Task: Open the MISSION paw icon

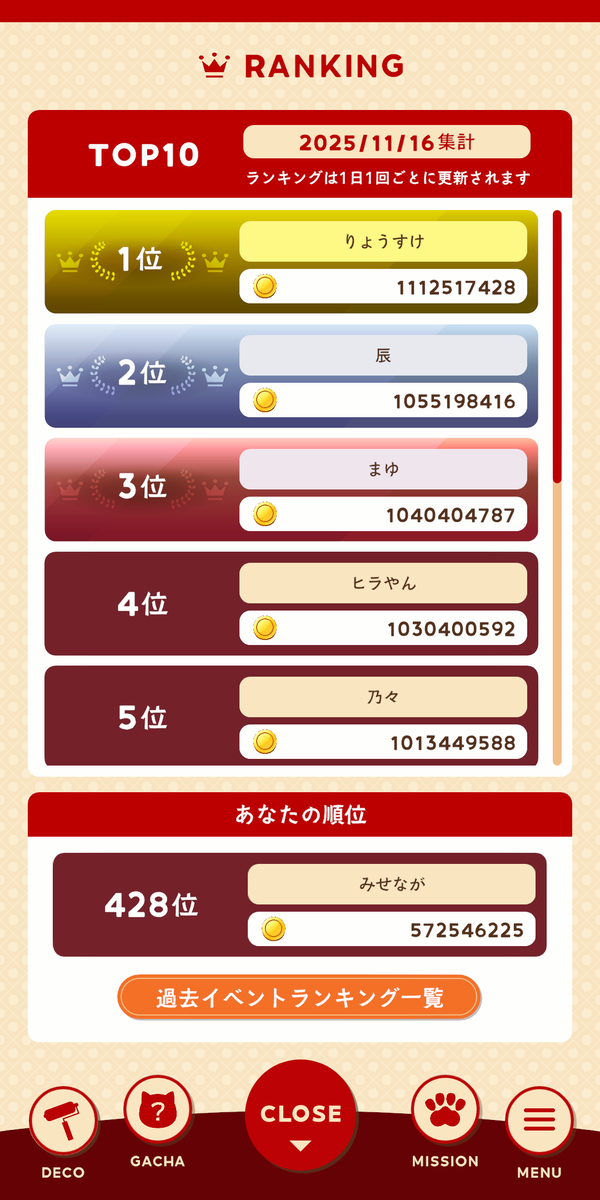Action: pos(445,1111)
